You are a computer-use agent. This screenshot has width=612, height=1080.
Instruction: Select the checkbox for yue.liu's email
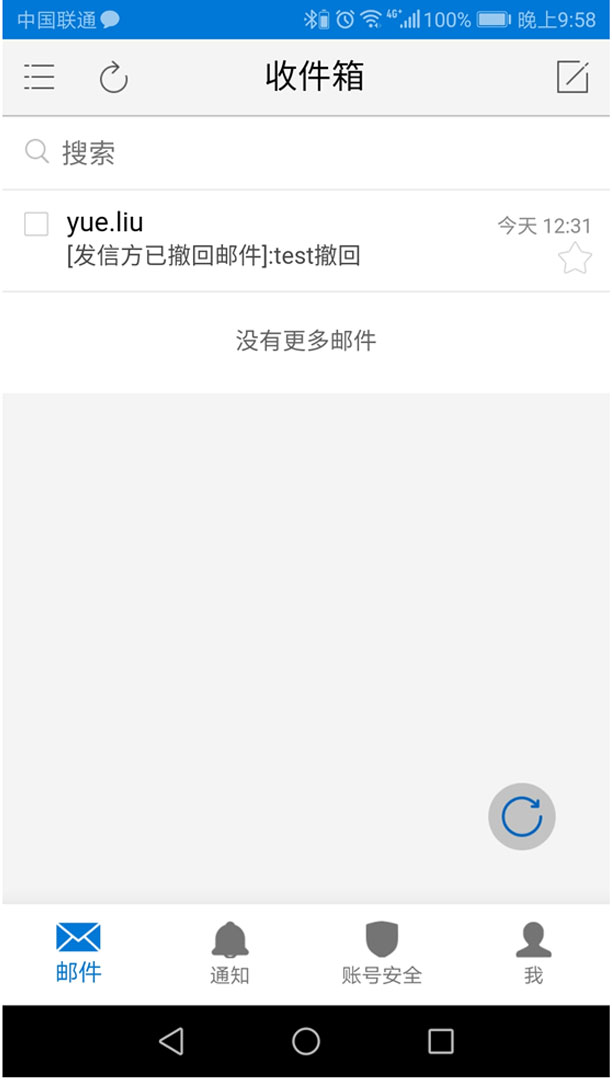click(x=36, y=224)
